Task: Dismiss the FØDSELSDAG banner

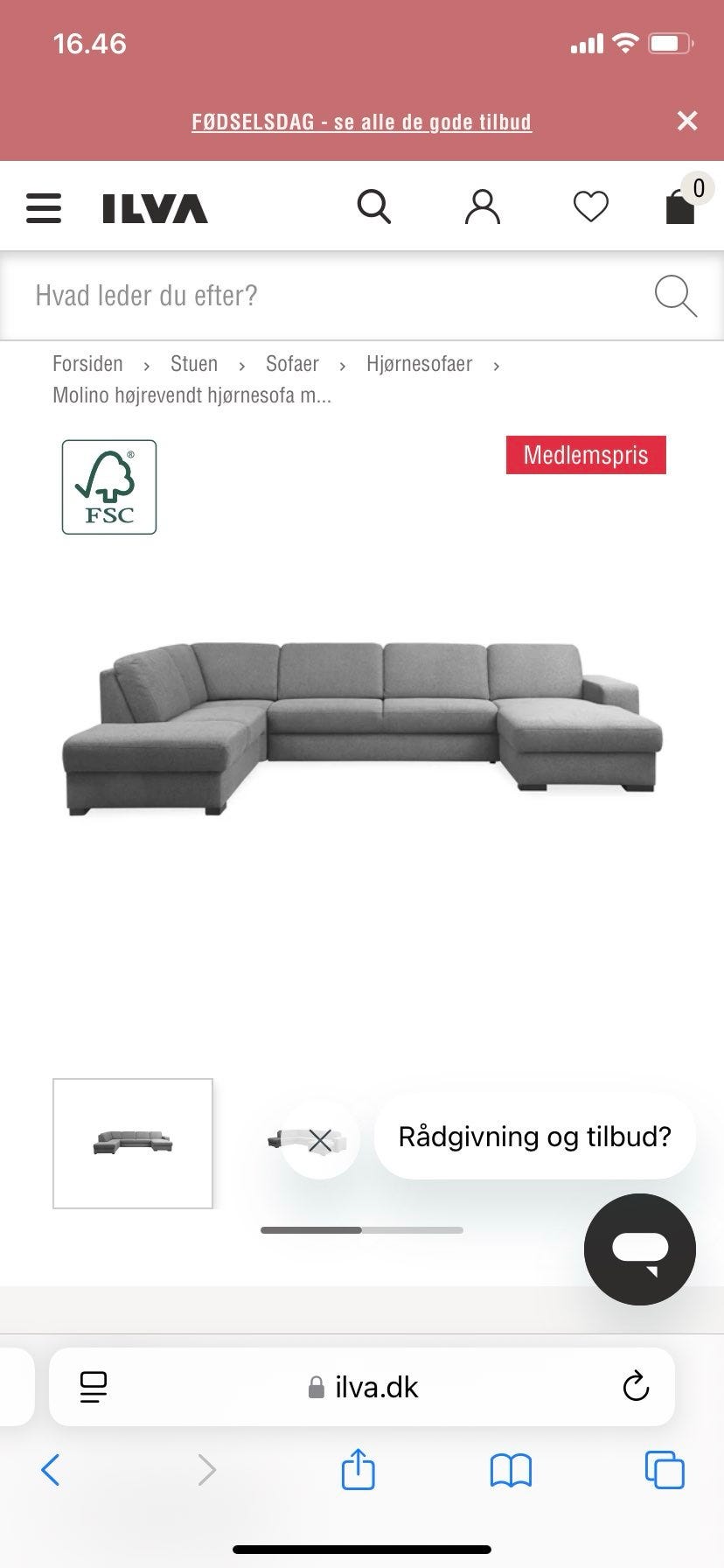Action: (687, 121)
